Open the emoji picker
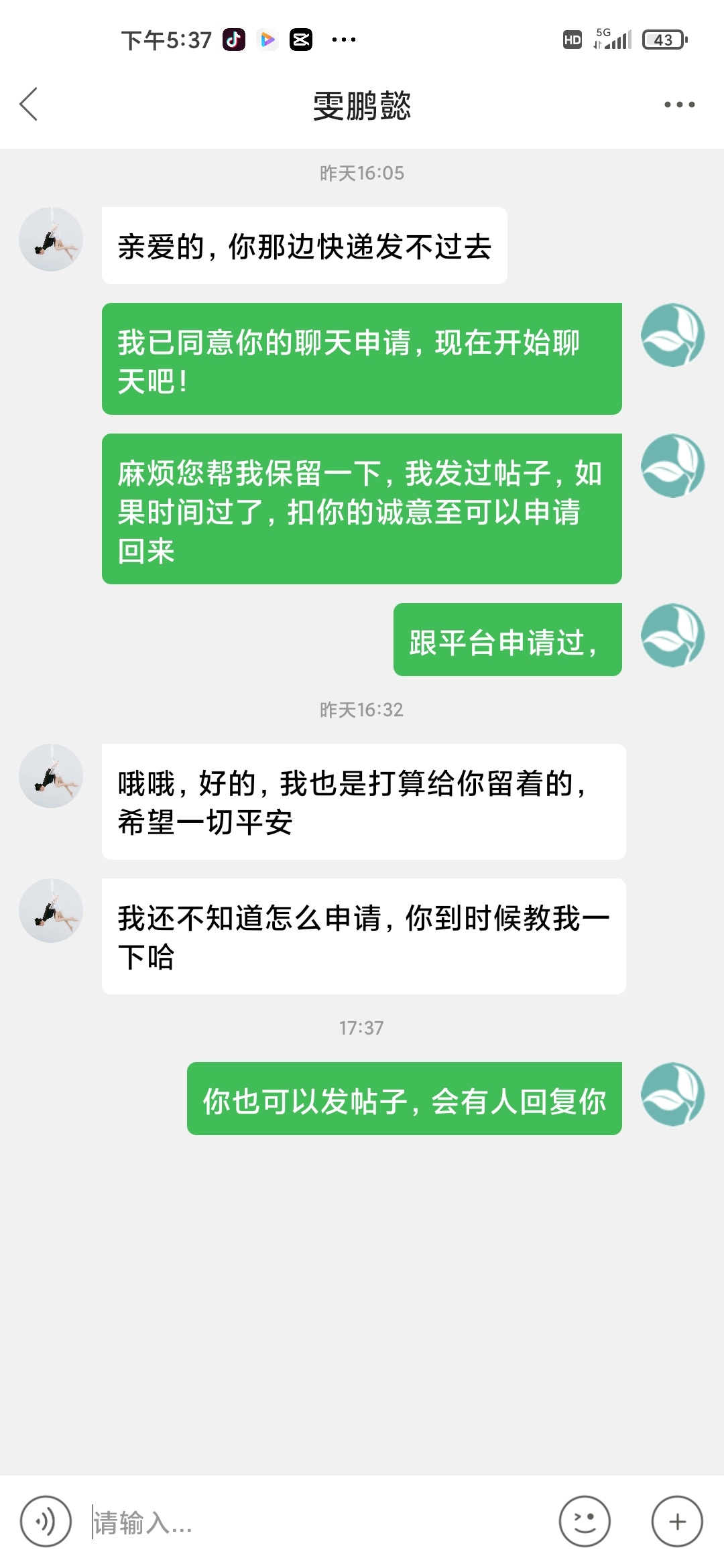This screenshot has height=1568, width=724. [x=585, y=1521]
